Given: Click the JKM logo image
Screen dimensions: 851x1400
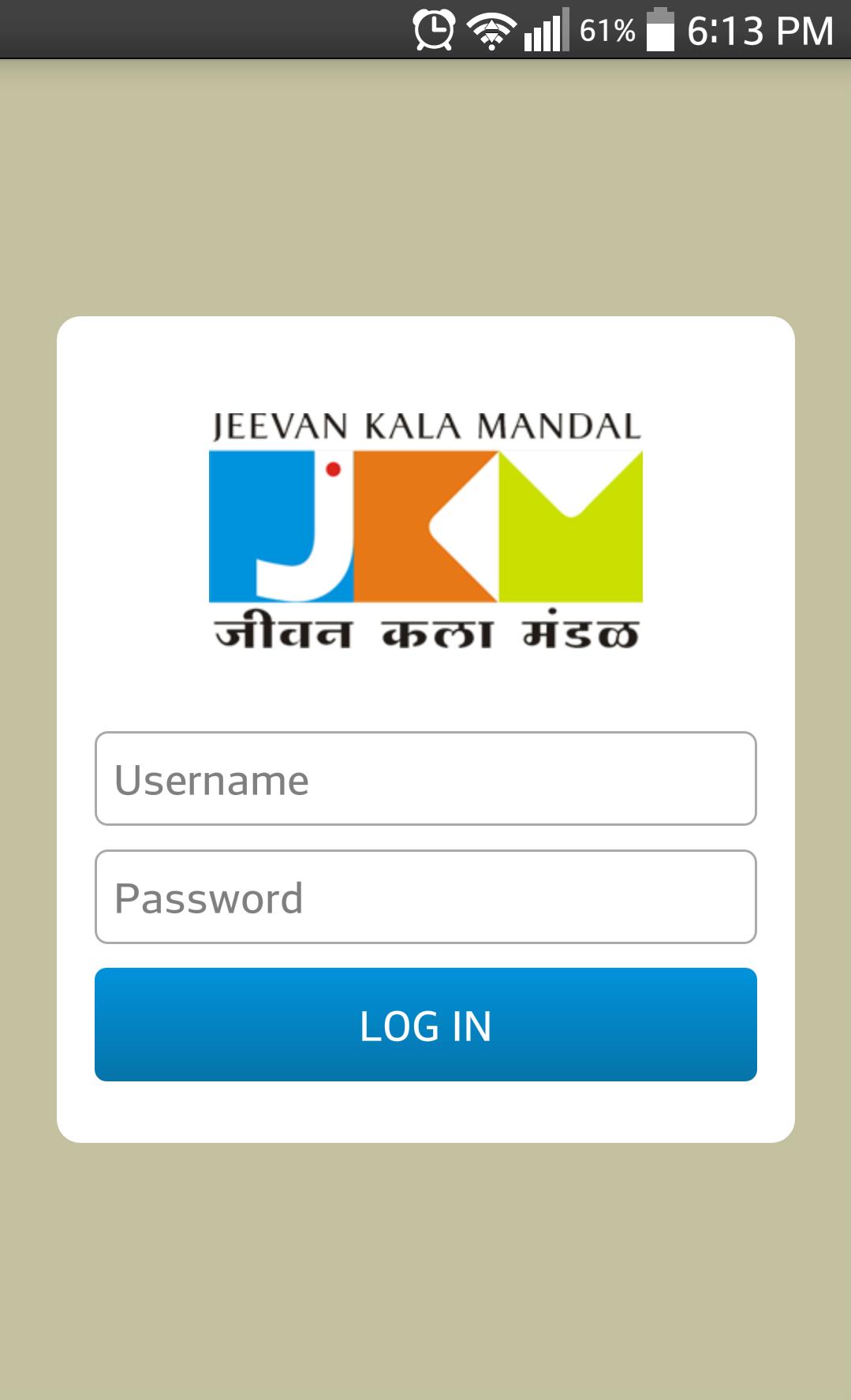Looking at the screenshot, I should pos(426,525).
